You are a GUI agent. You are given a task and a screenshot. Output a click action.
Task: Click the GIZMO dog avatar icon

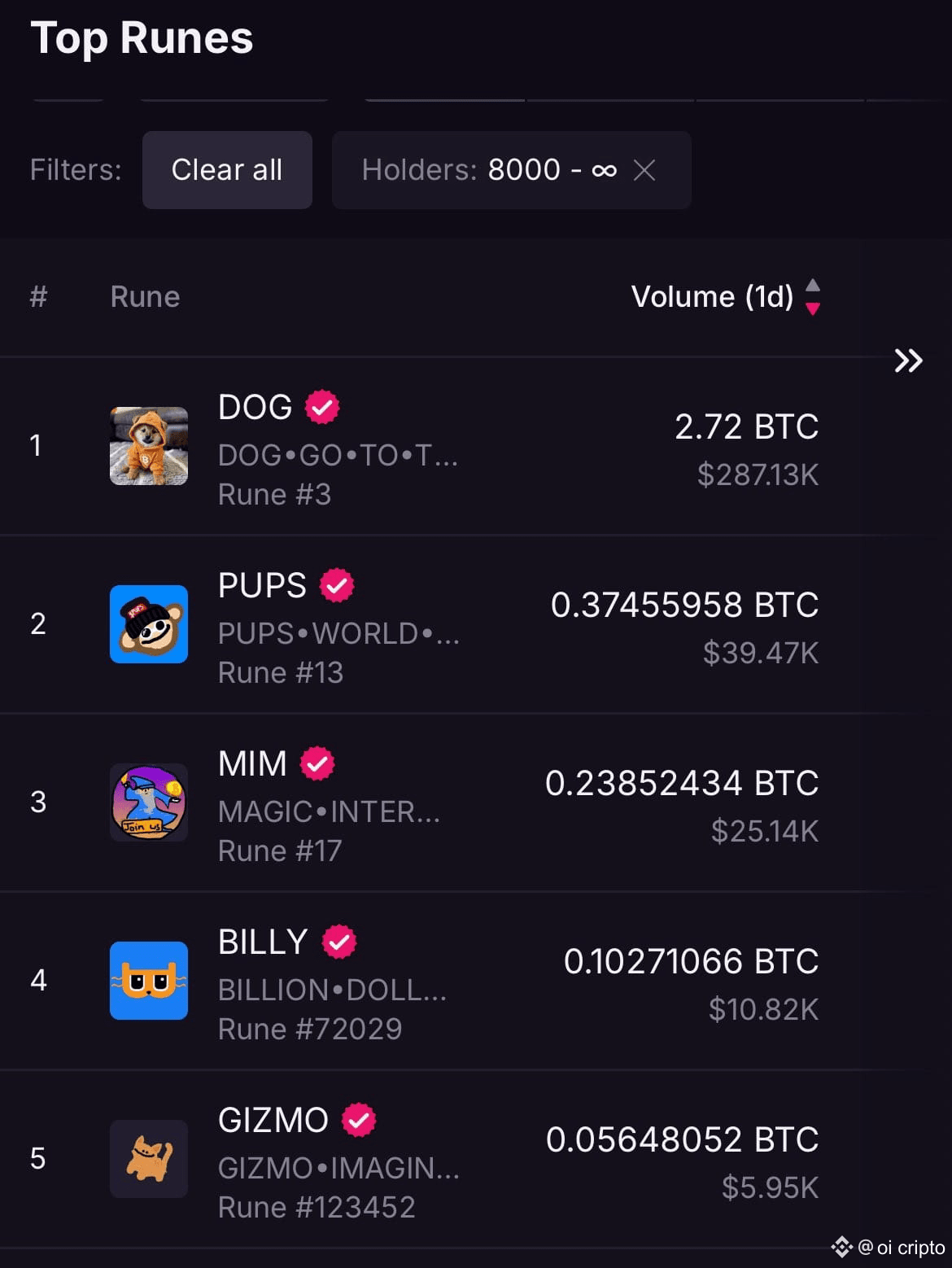pyautogui.click(x=148, y=1160)
